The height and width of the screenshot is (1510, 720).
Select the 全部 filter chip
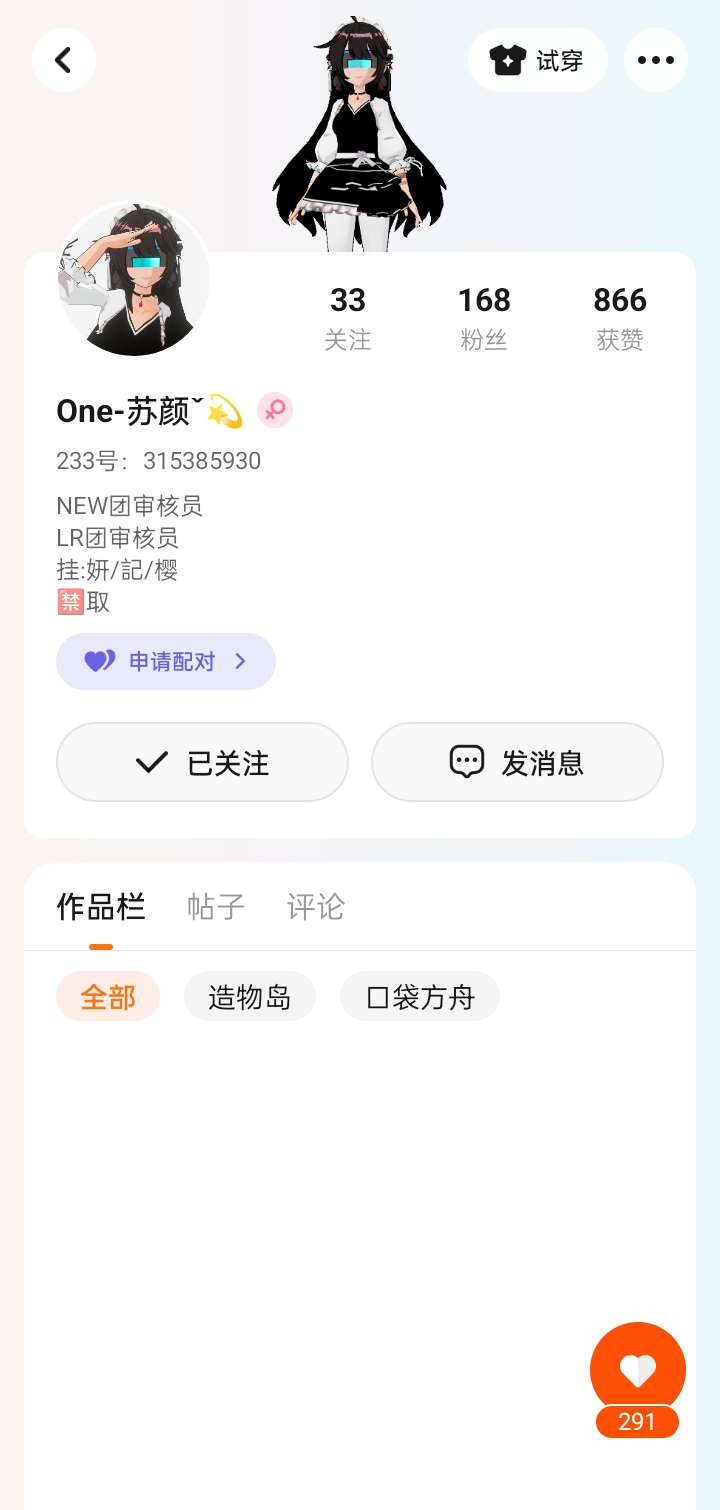pos(108,996)
